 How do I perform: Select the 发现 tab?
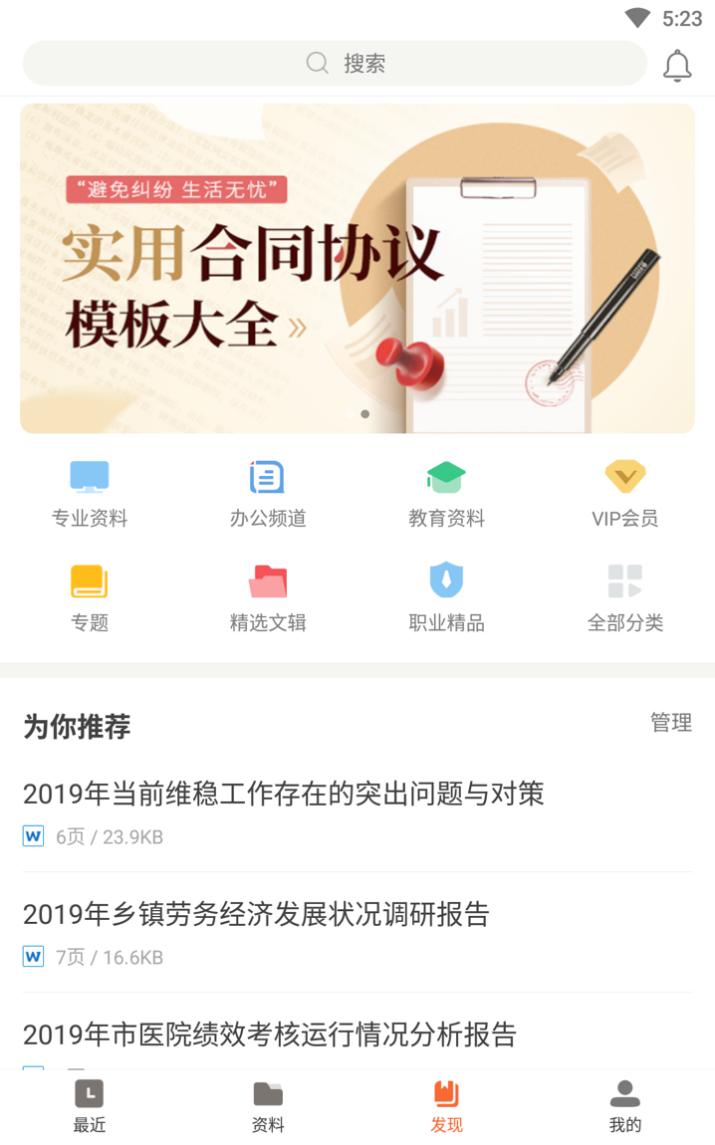[446, 1106]
